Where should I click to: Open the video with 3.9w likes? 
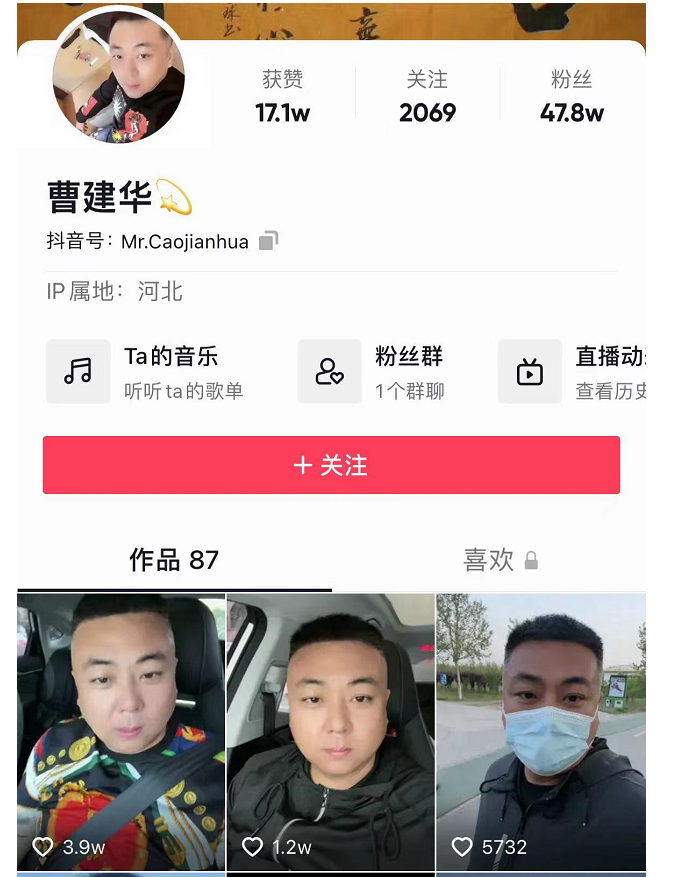[x=121, y=730]
